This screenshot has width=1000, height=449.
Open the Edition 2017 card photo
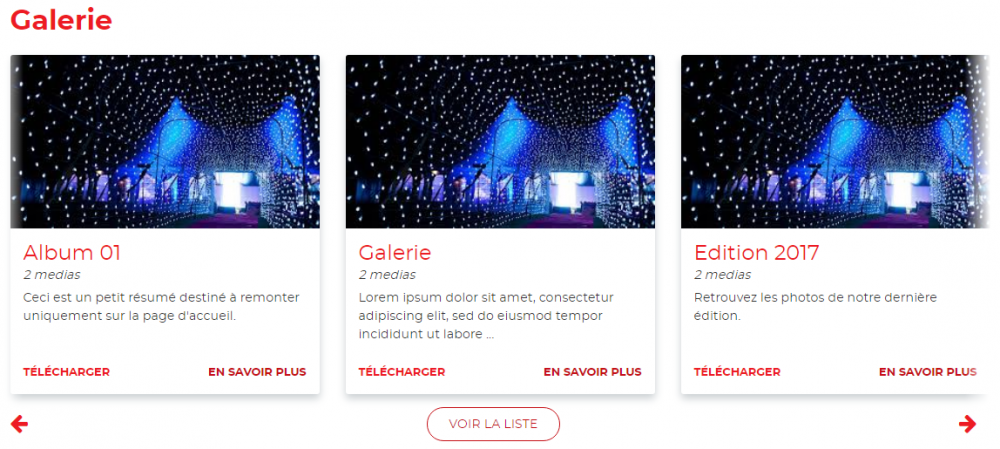[830, 142]
